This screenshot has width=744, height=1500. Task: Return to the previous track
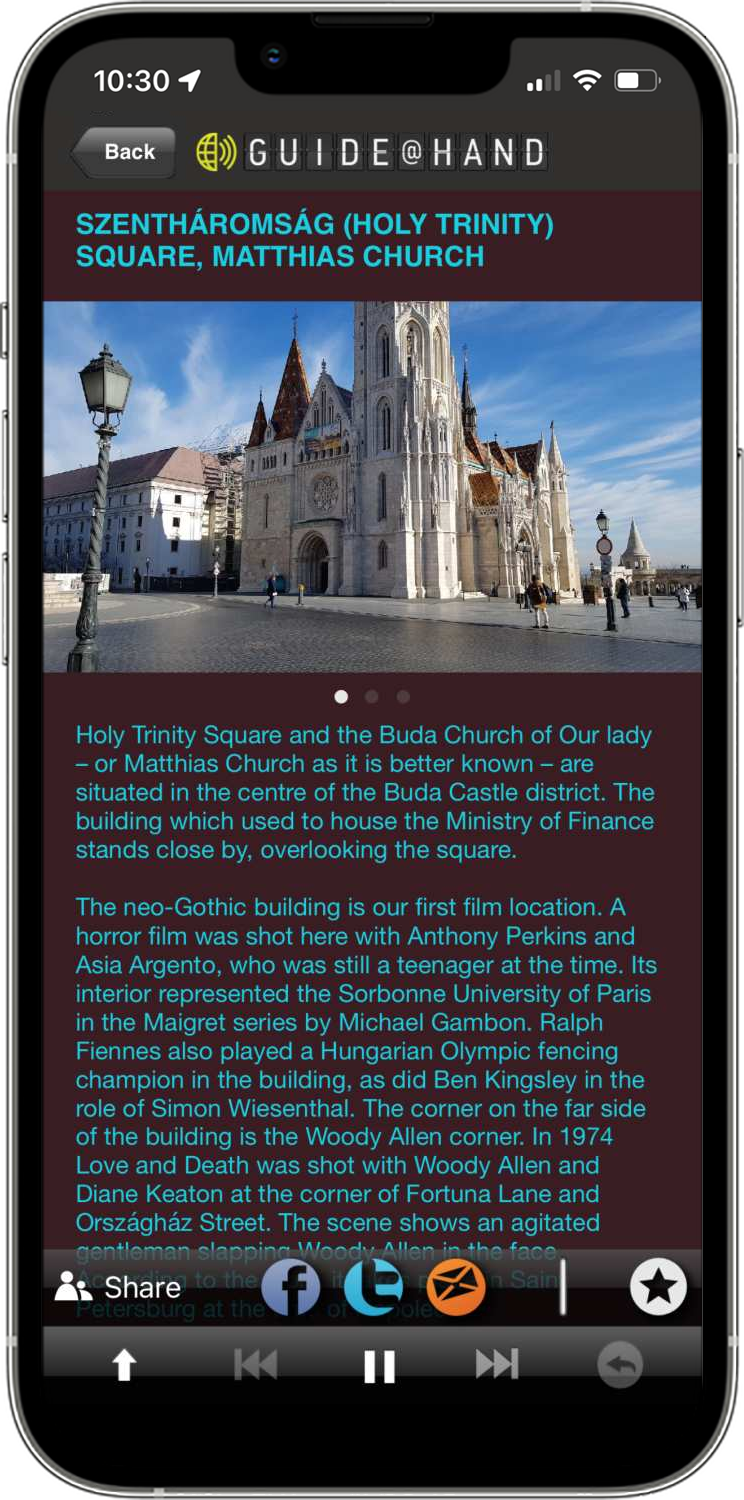pos(254,1365)
